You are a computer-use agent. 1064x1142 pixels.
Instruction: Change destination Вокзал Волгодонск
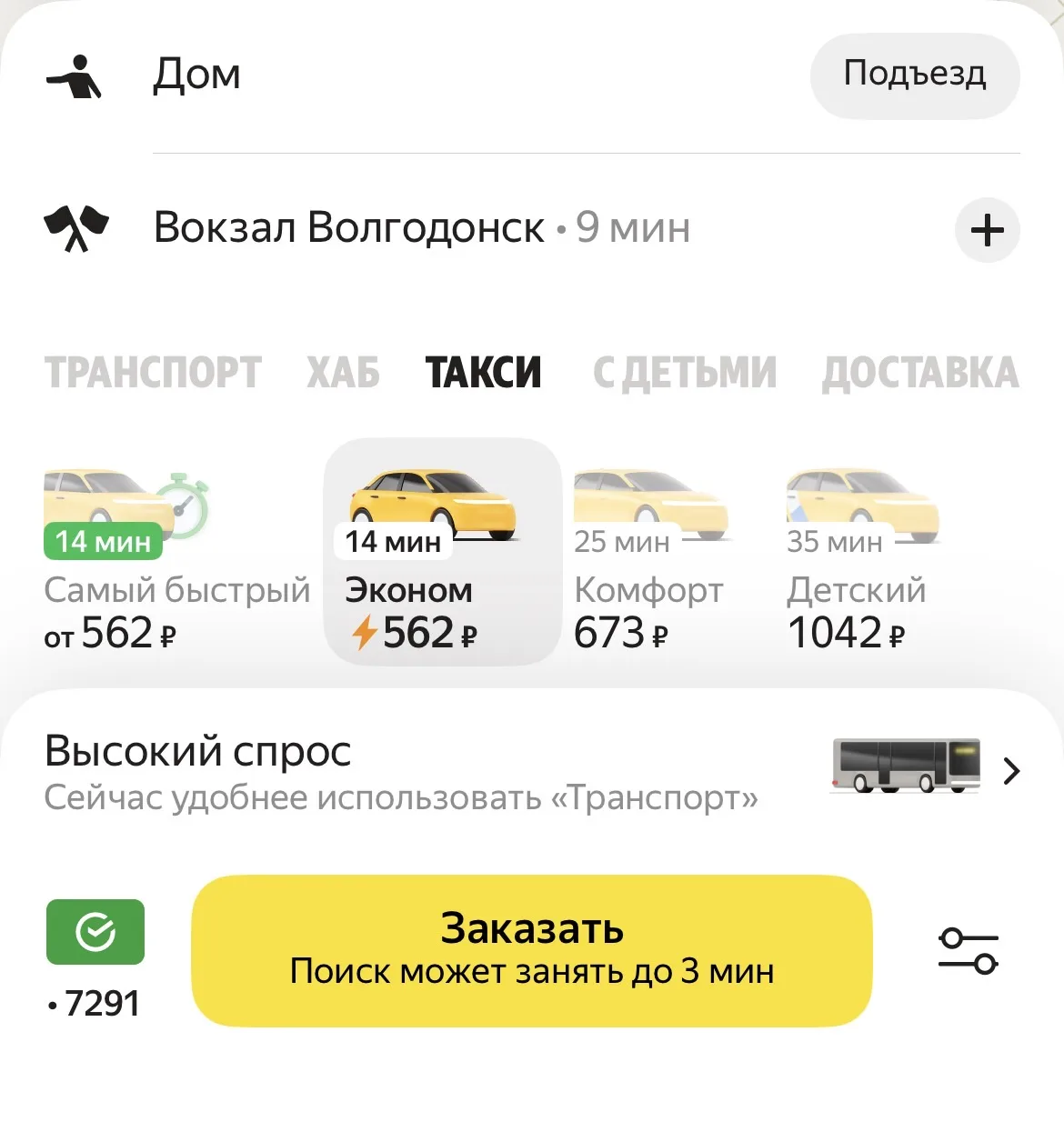pyautogui.click(x=349, y=228)
